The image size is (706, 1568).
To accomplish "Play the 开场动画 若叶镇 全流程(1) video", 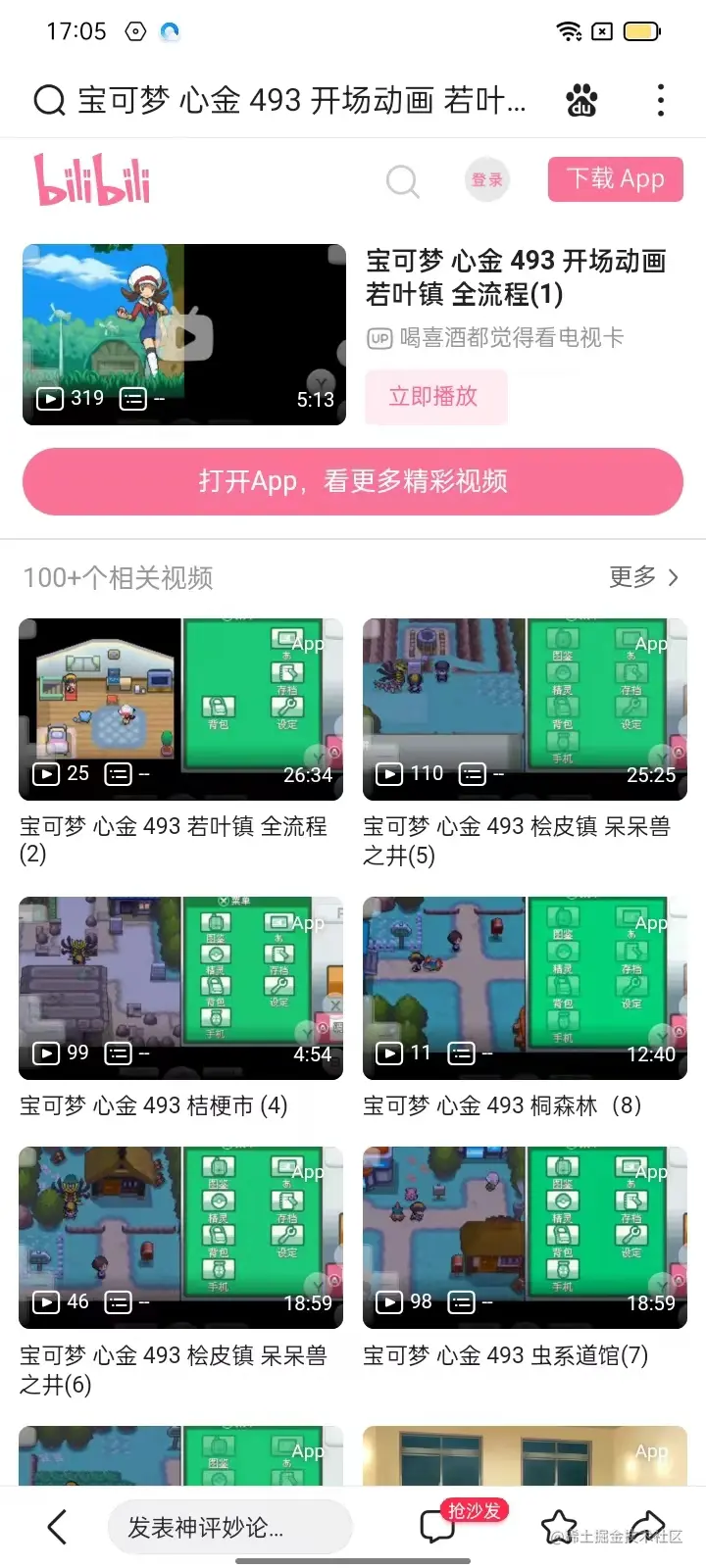I will click(x=184, y=334).
